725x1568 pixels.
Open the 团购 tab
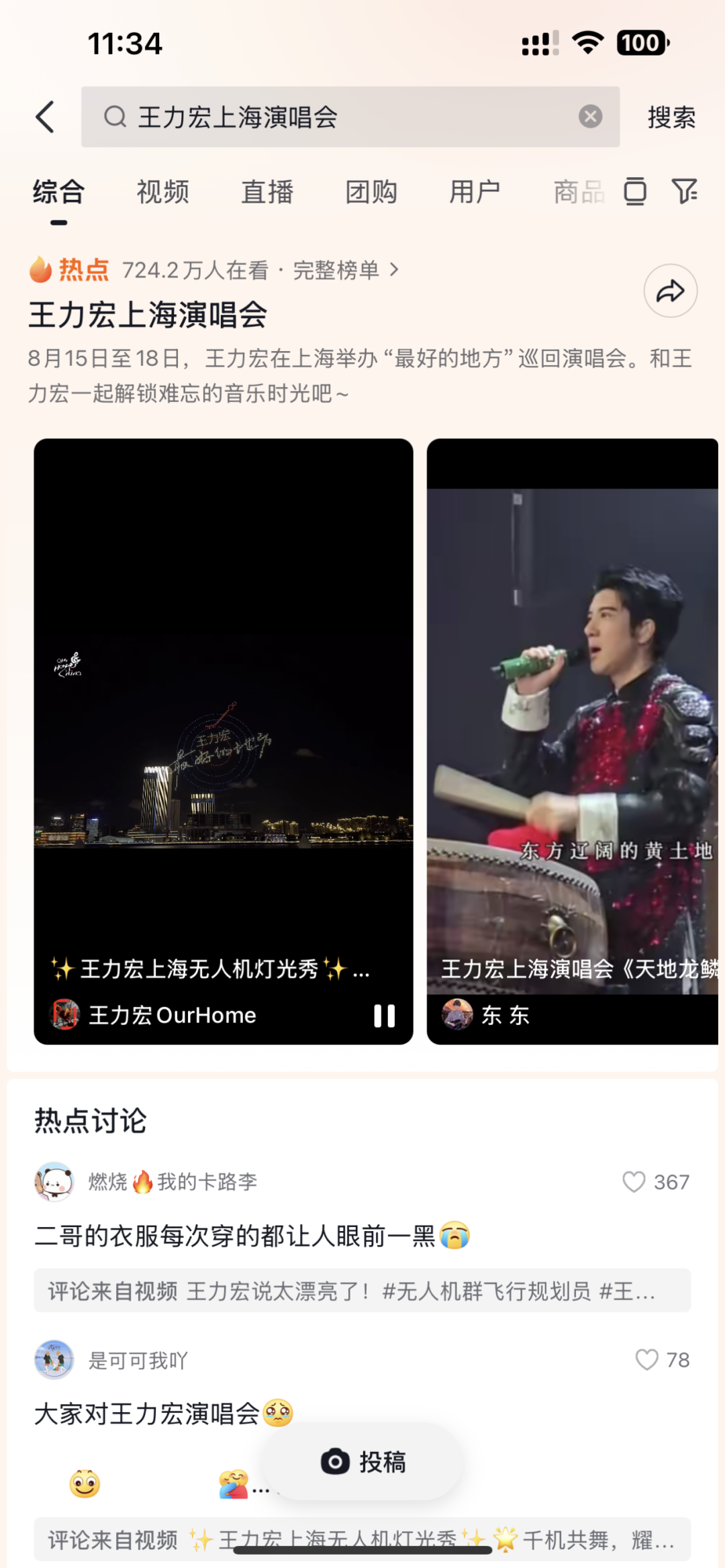click(371, 192)
